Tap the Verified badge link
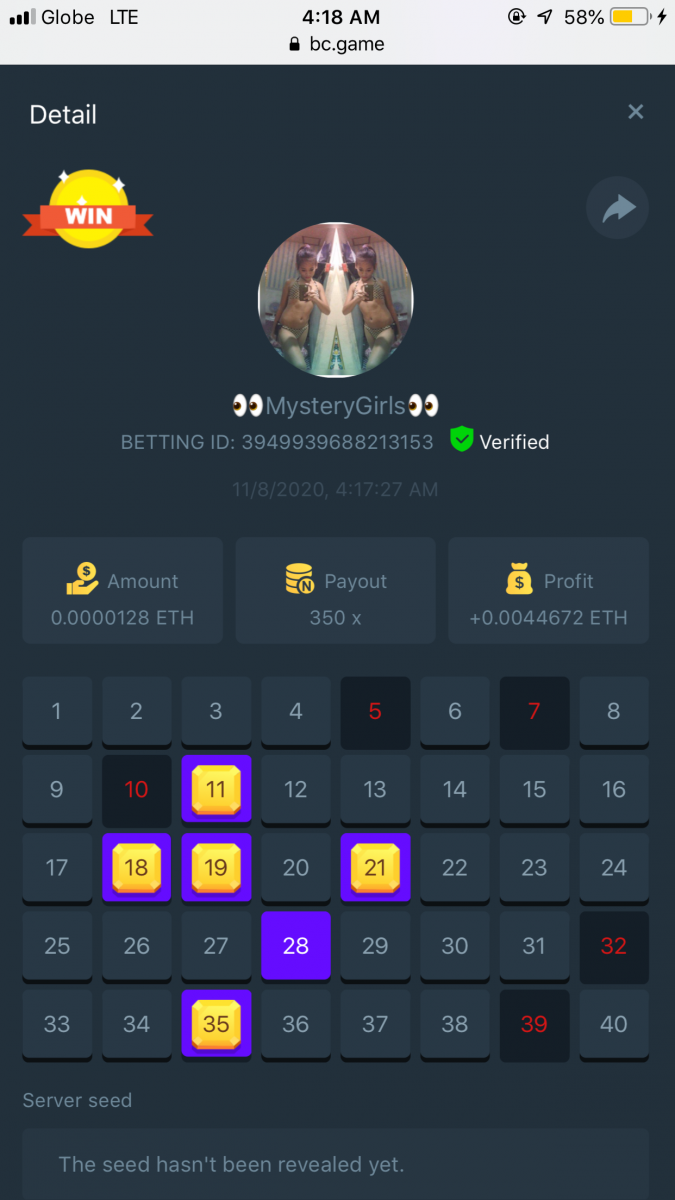The width and height of the screenshot is (675, 1200). [x=499, y=441]
